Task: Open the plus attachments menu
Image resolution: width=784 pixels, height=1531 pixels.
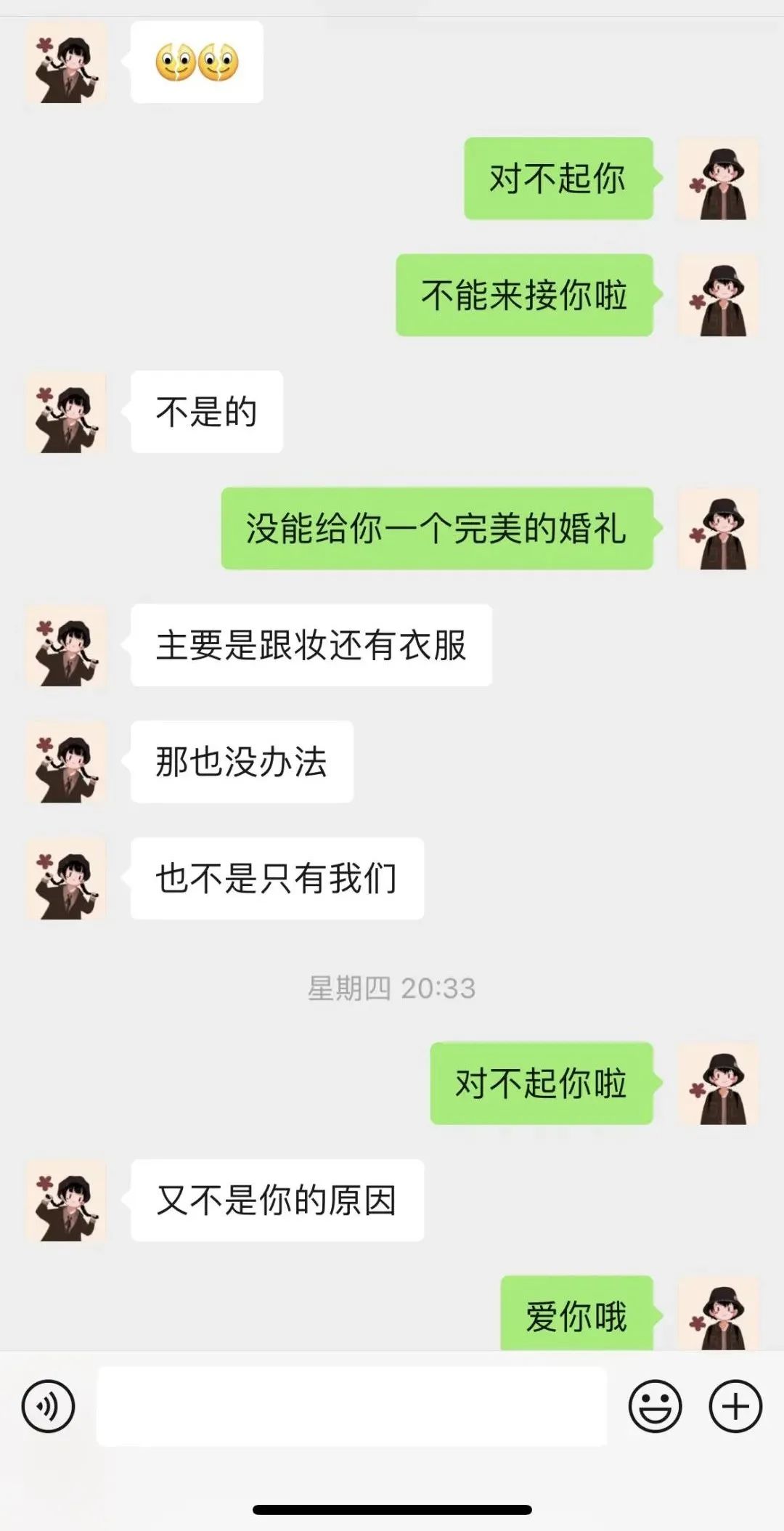Action: click(x=735, y=1406)
